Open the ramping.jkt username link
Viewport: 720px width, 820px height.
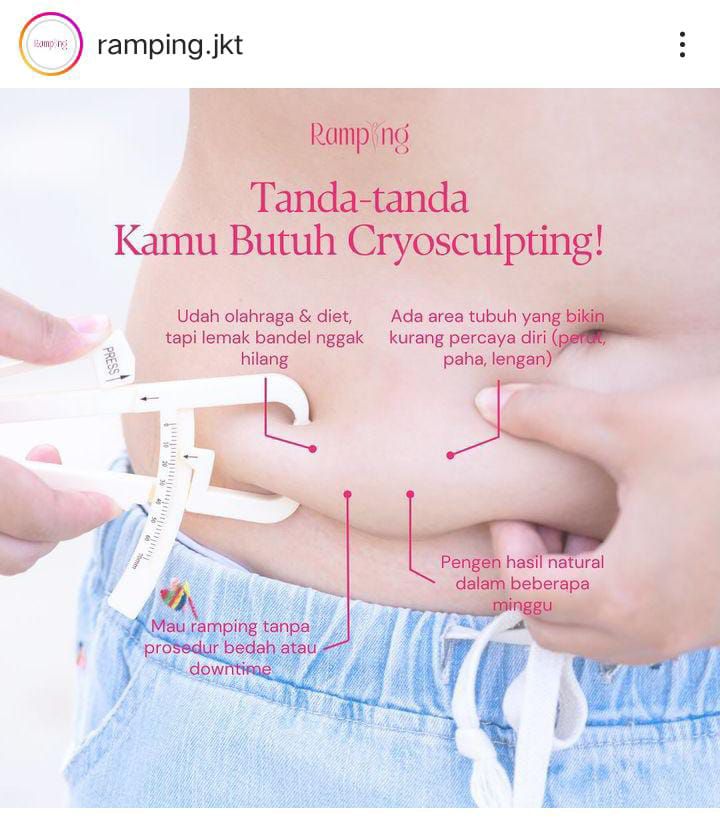pos(170,45)
